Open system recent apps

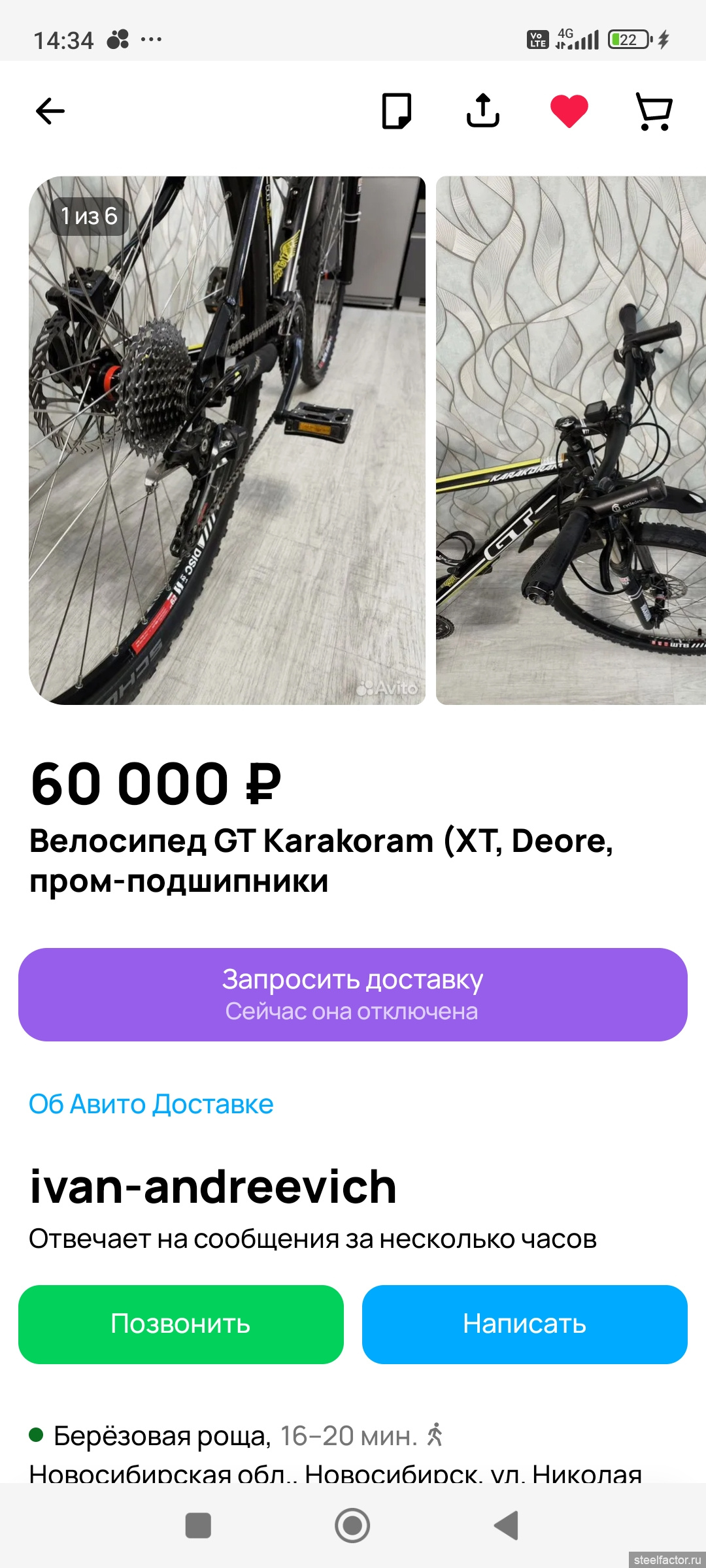[x=198, y=1526]
